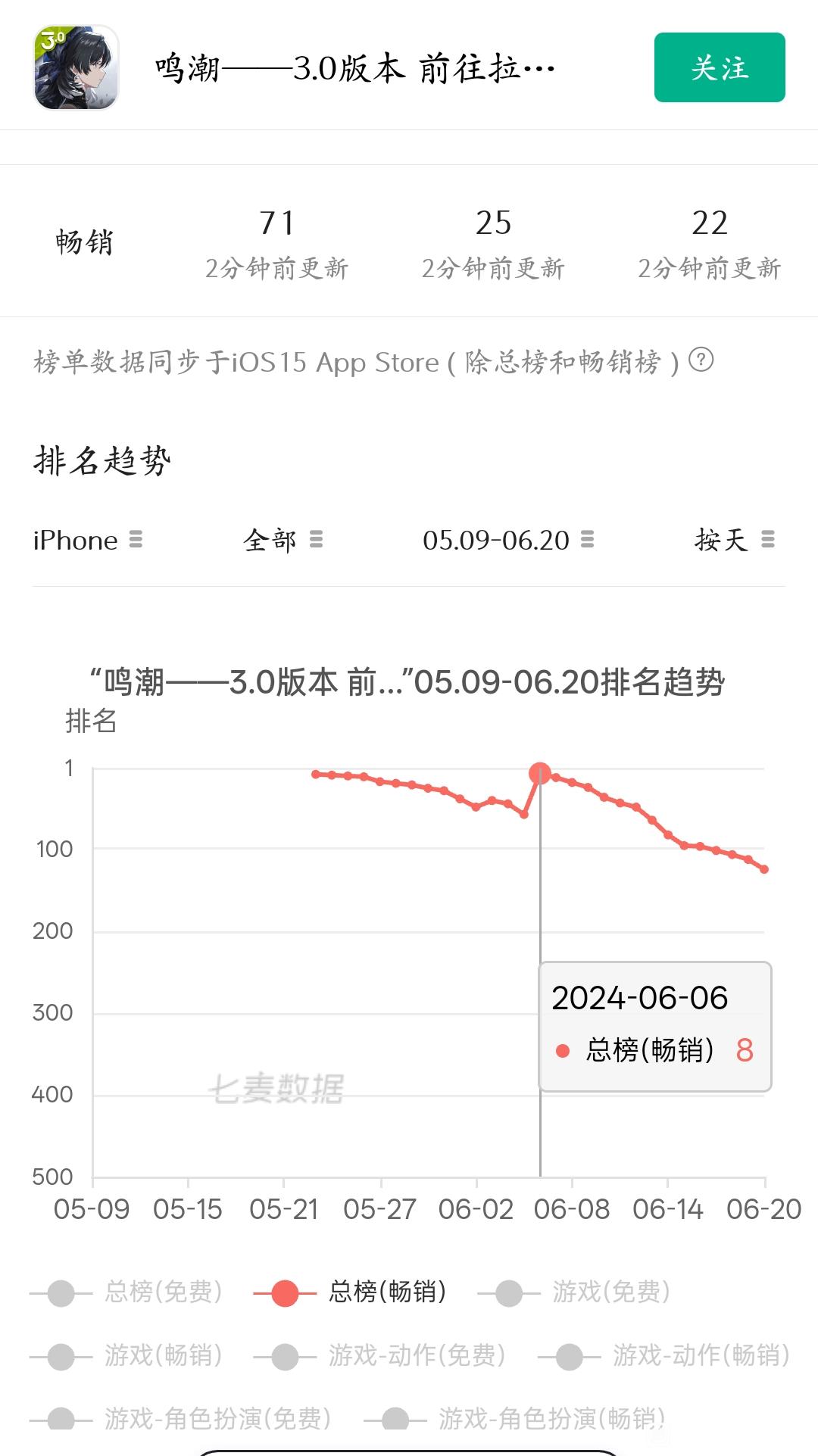Open the iPhone device dropdown
Image resolution: width=818 pixels, height=1456 pixels.
click(87, 540)
